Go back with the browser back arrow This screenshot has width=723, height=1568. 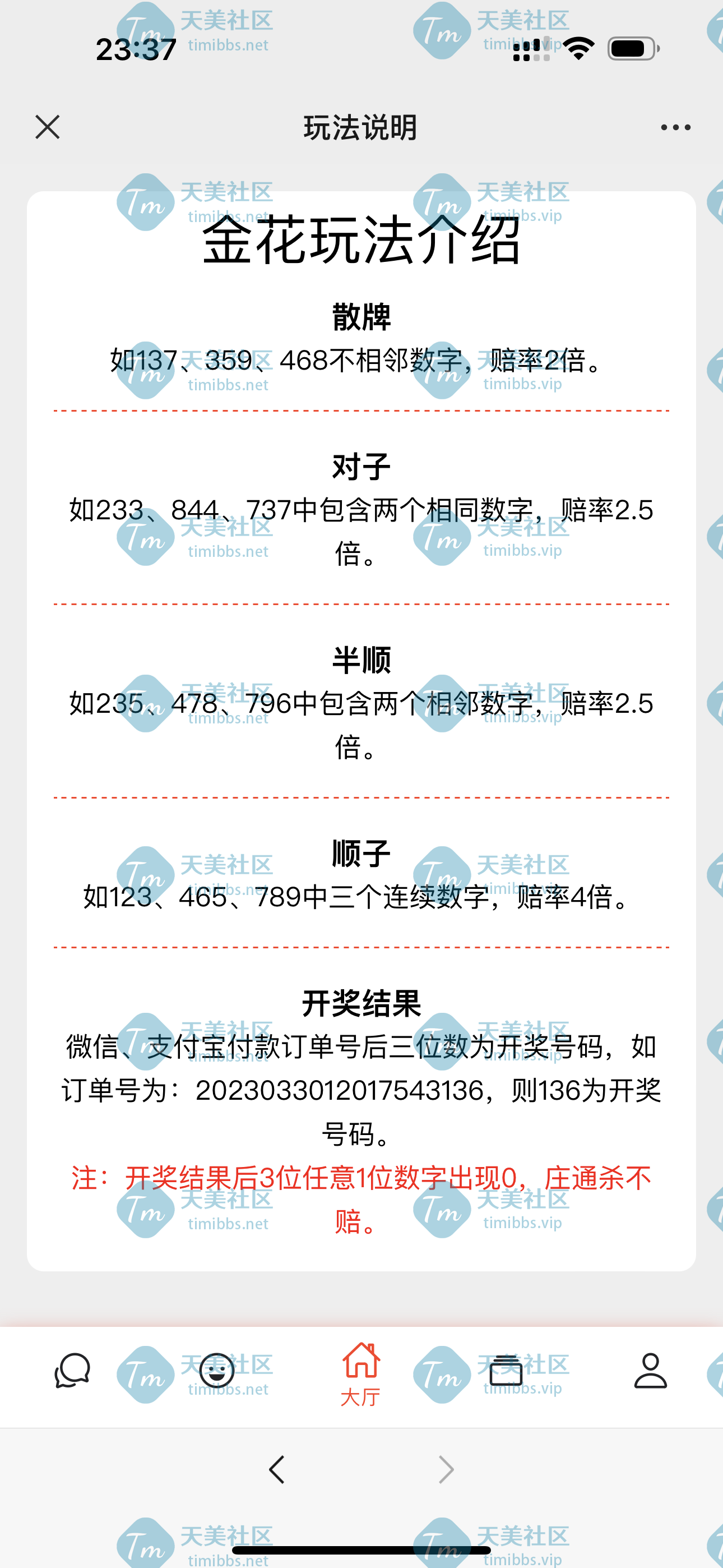[277, 1469]
